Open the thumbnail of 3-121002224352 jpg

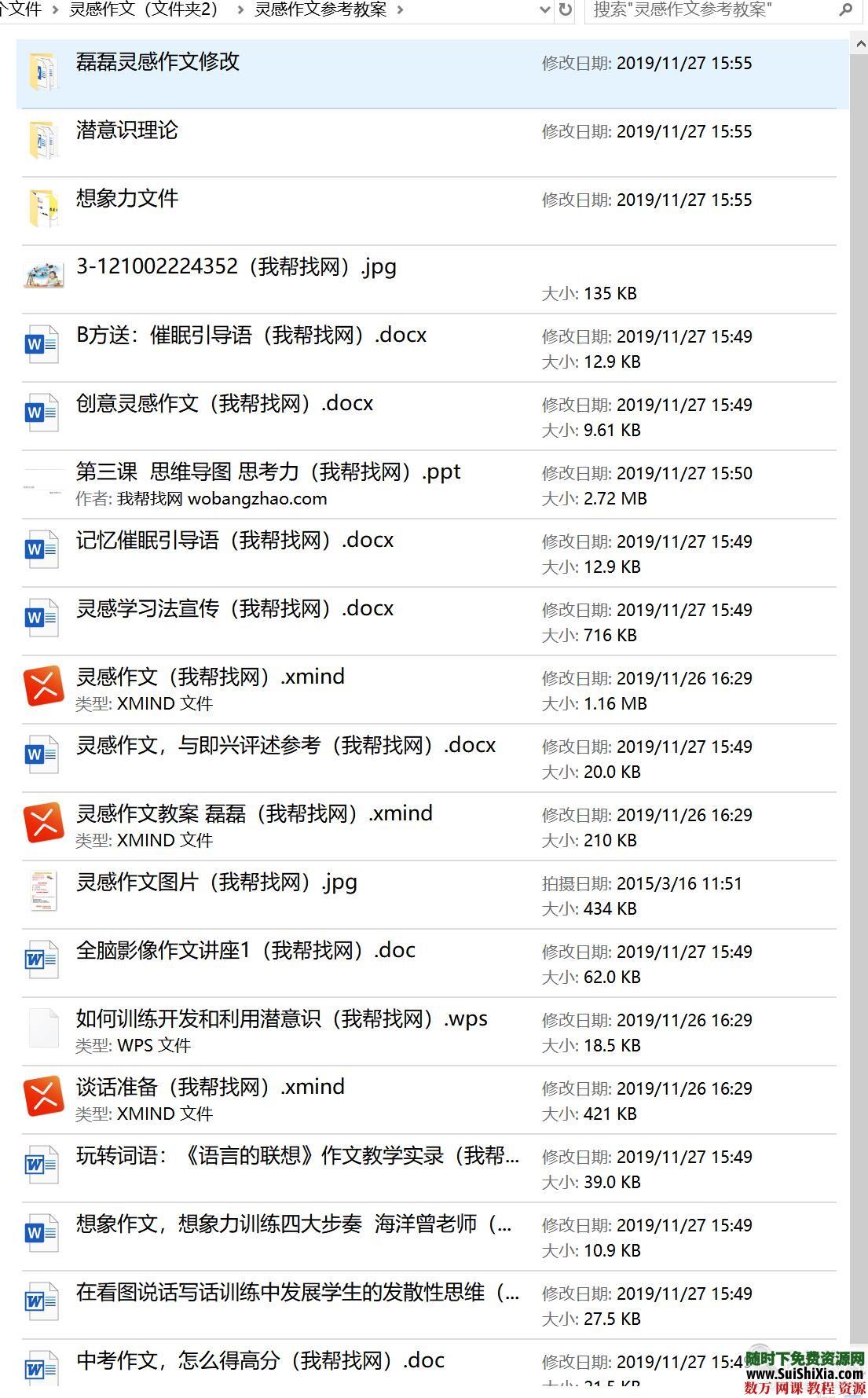click(x=43, y=273)
